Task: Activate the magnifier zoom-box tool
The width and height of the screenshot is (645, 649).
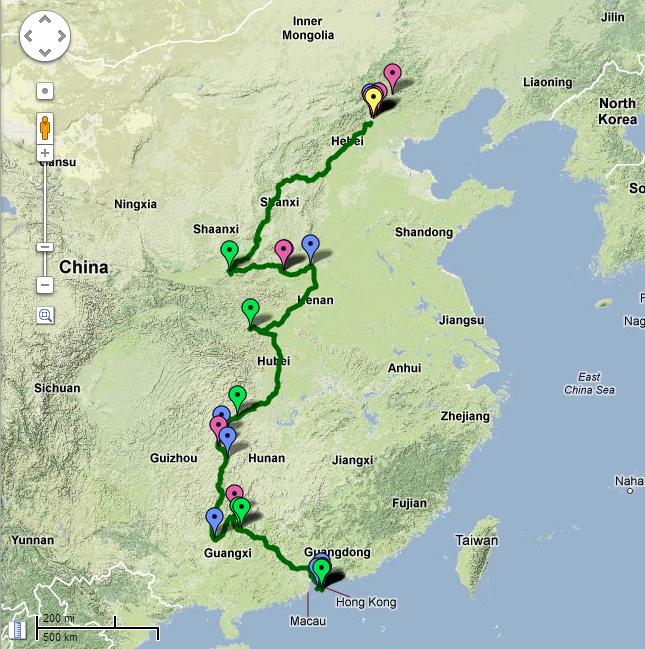Action: [x=45, y=315]
